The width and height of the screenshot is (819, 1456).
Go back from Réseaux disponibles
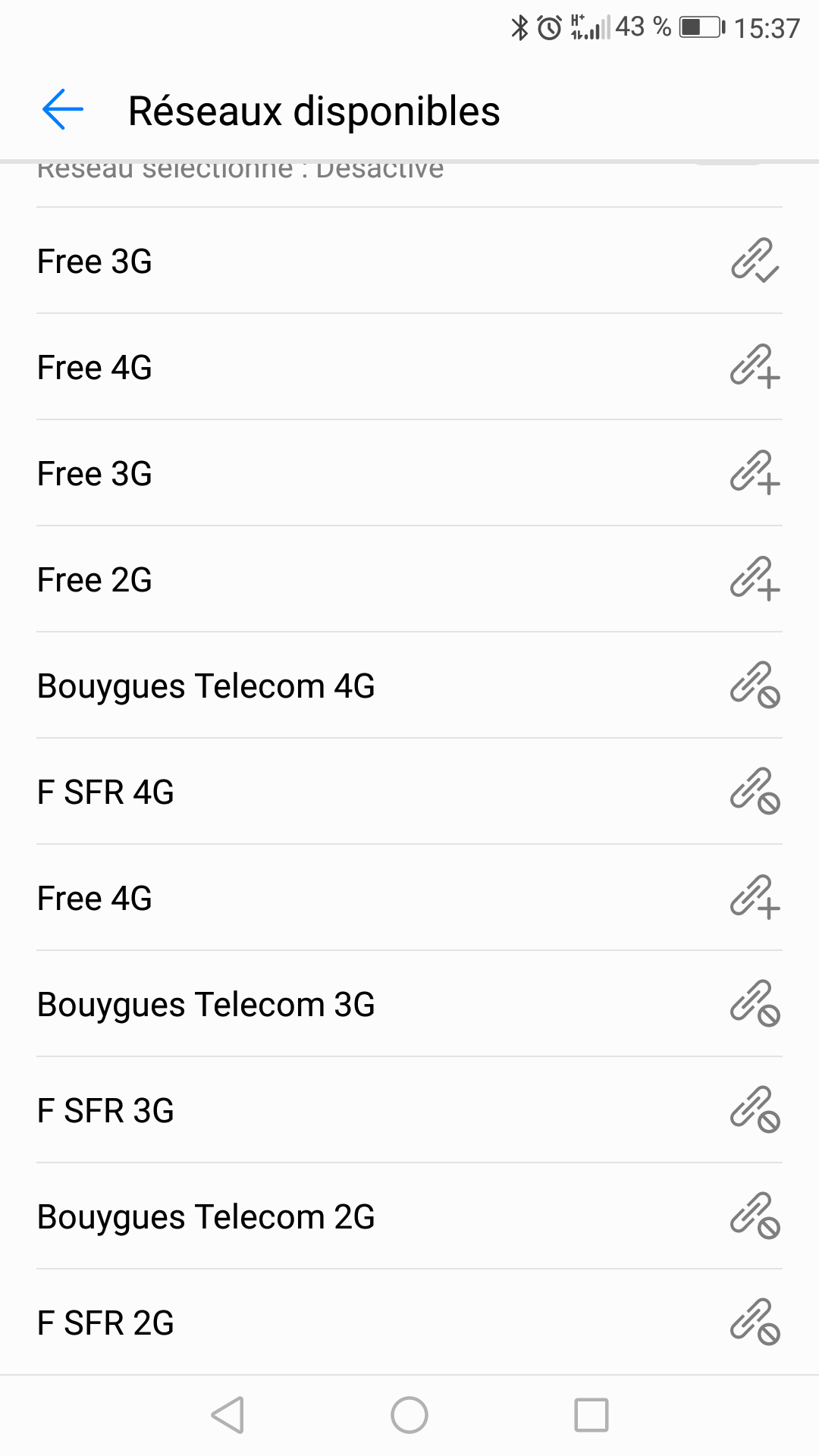[x=62, y=110]
